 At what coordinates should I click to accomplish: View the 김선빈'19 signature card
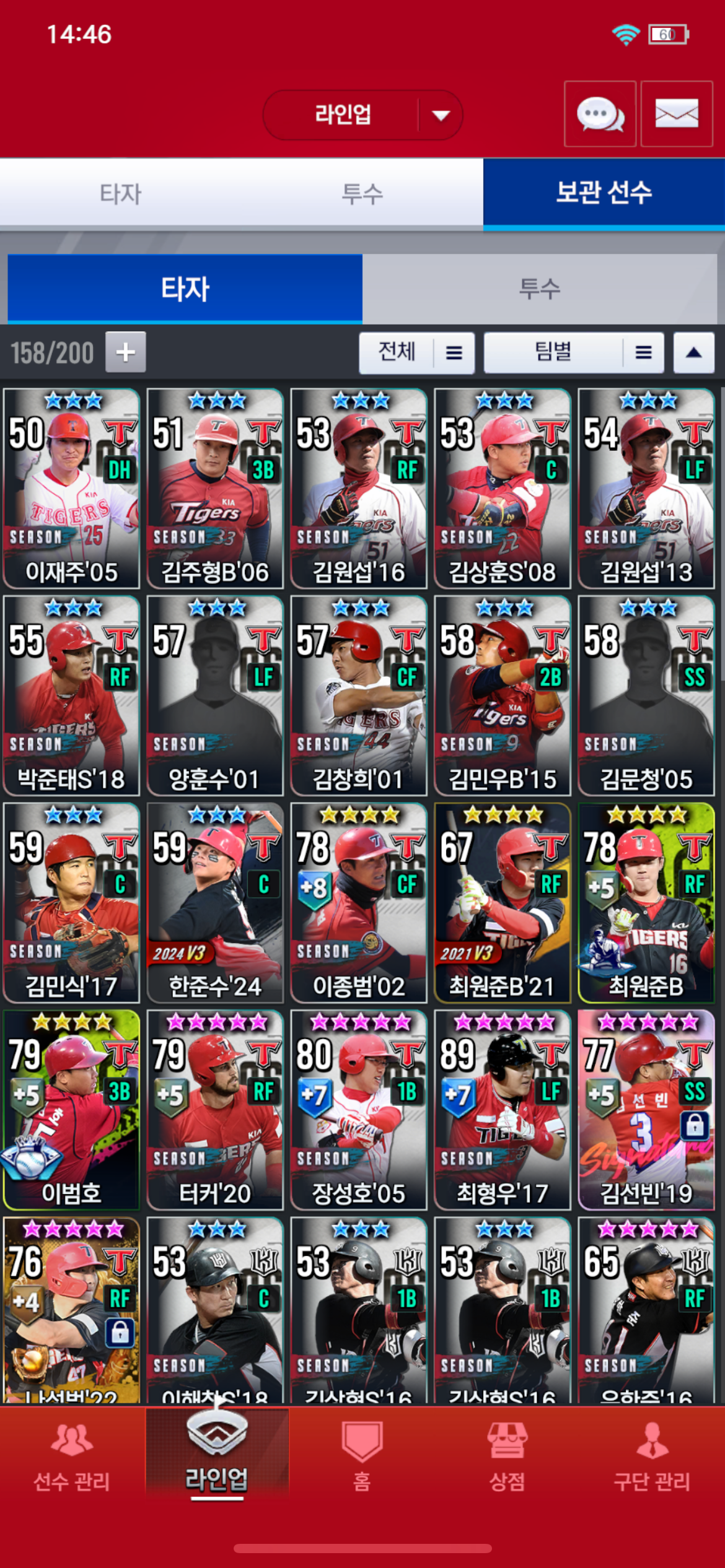click(x=646, y=1110)
